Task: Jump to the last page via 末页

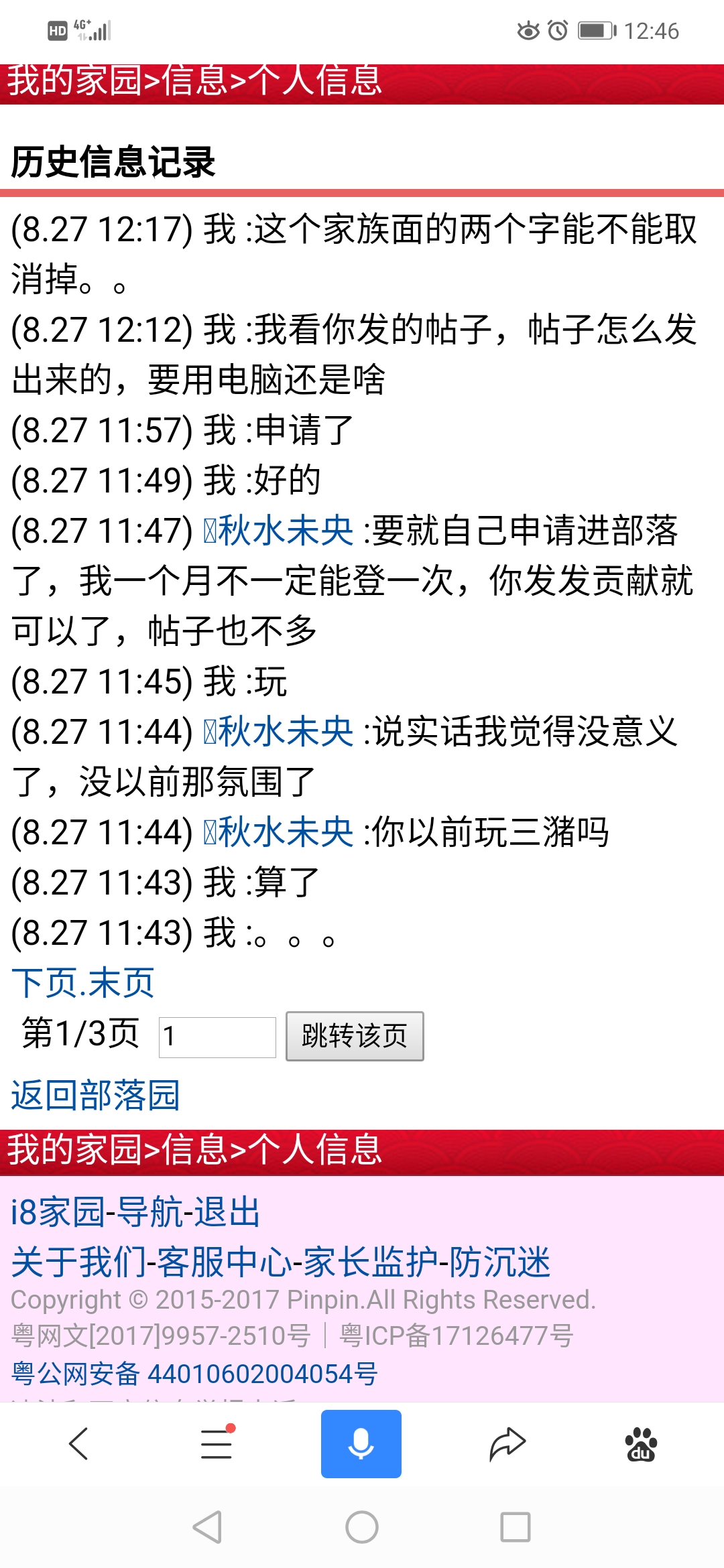Action: point(121,983)
